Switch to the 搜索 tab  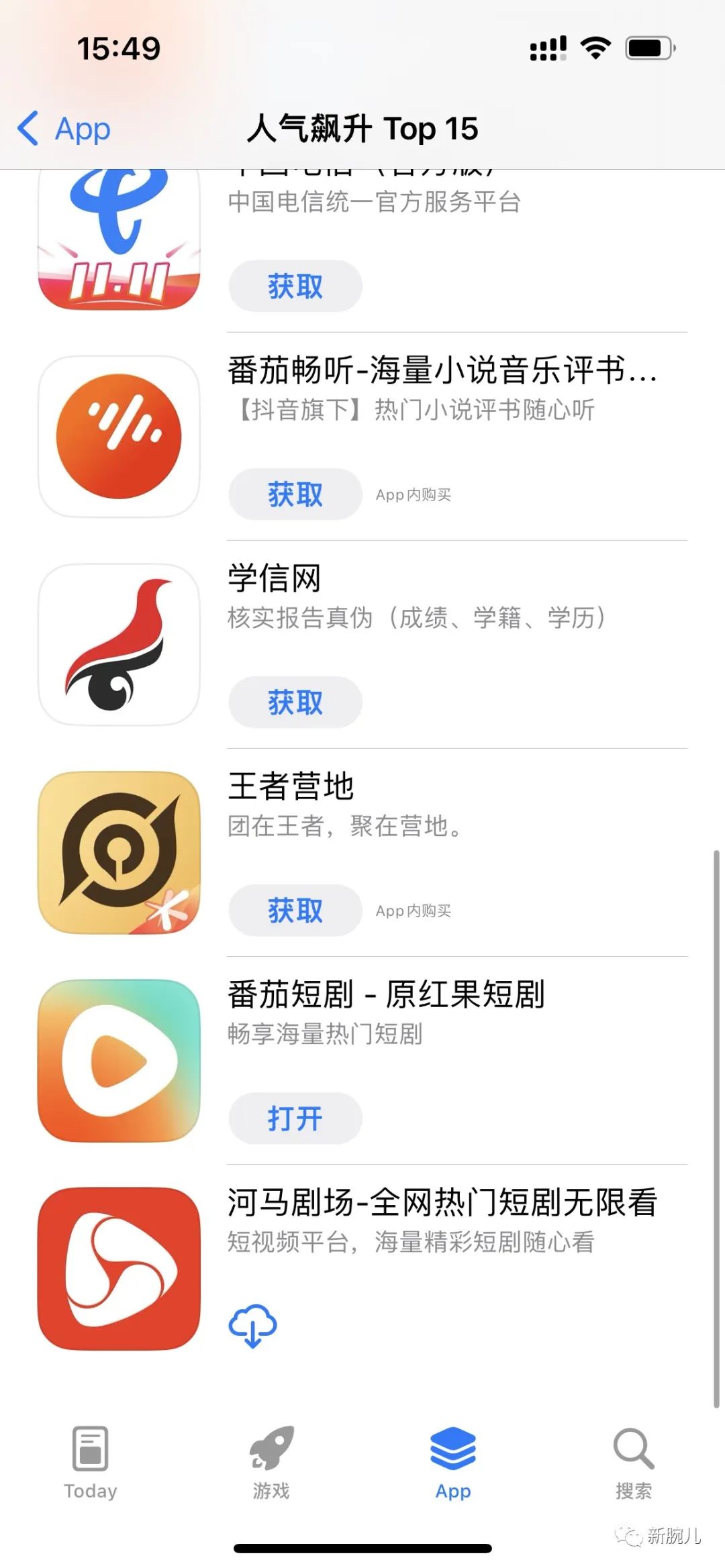634,1461
